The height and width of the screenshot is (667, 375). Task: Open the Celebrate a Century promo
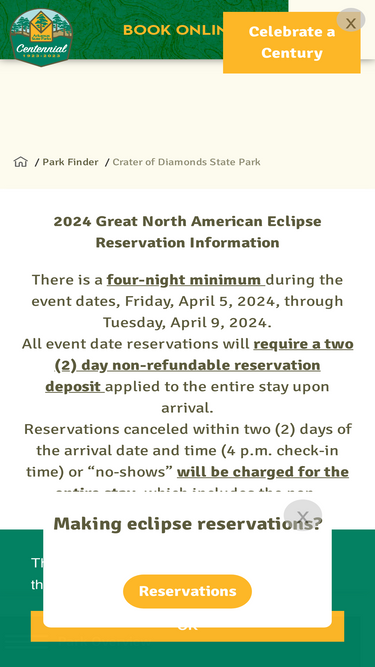292,43
